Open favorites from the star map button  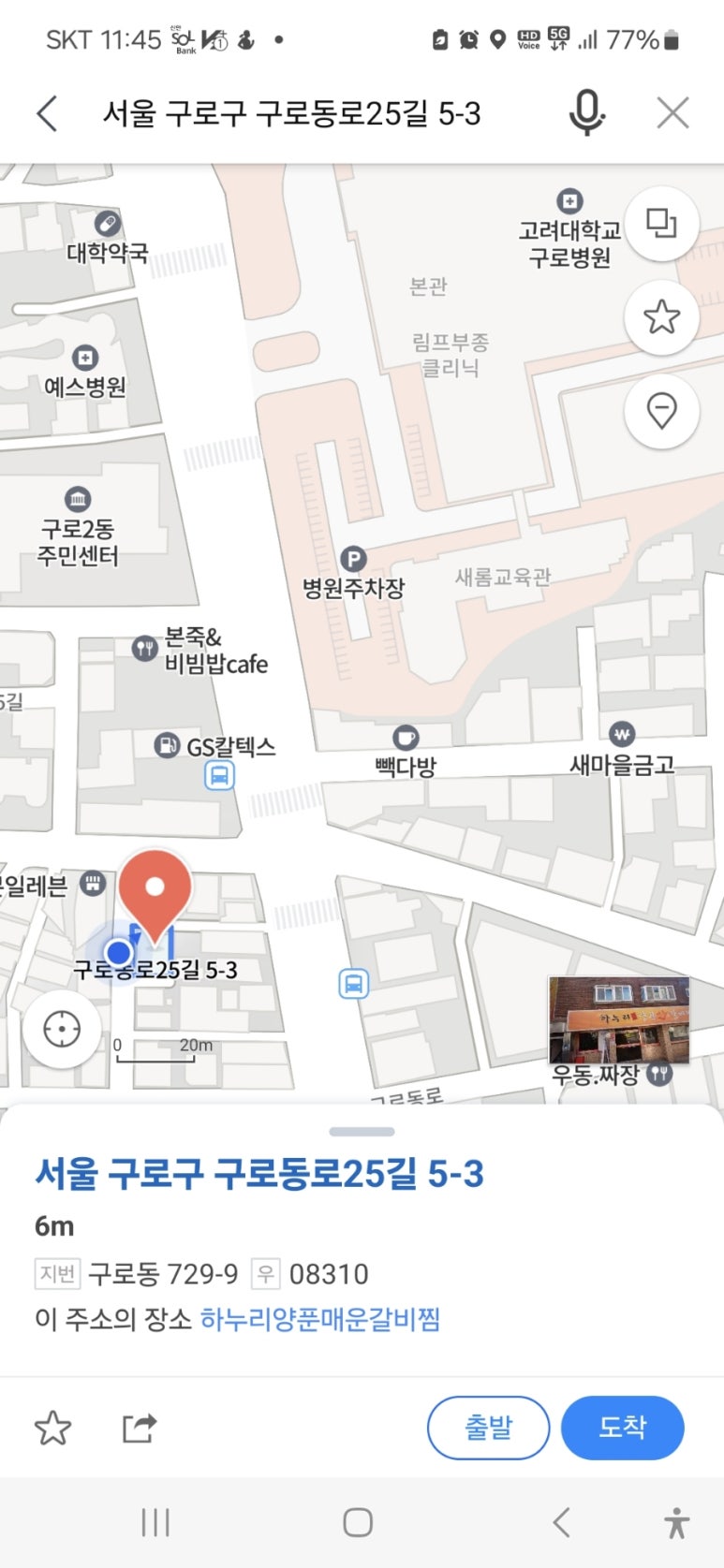point(661,317)
